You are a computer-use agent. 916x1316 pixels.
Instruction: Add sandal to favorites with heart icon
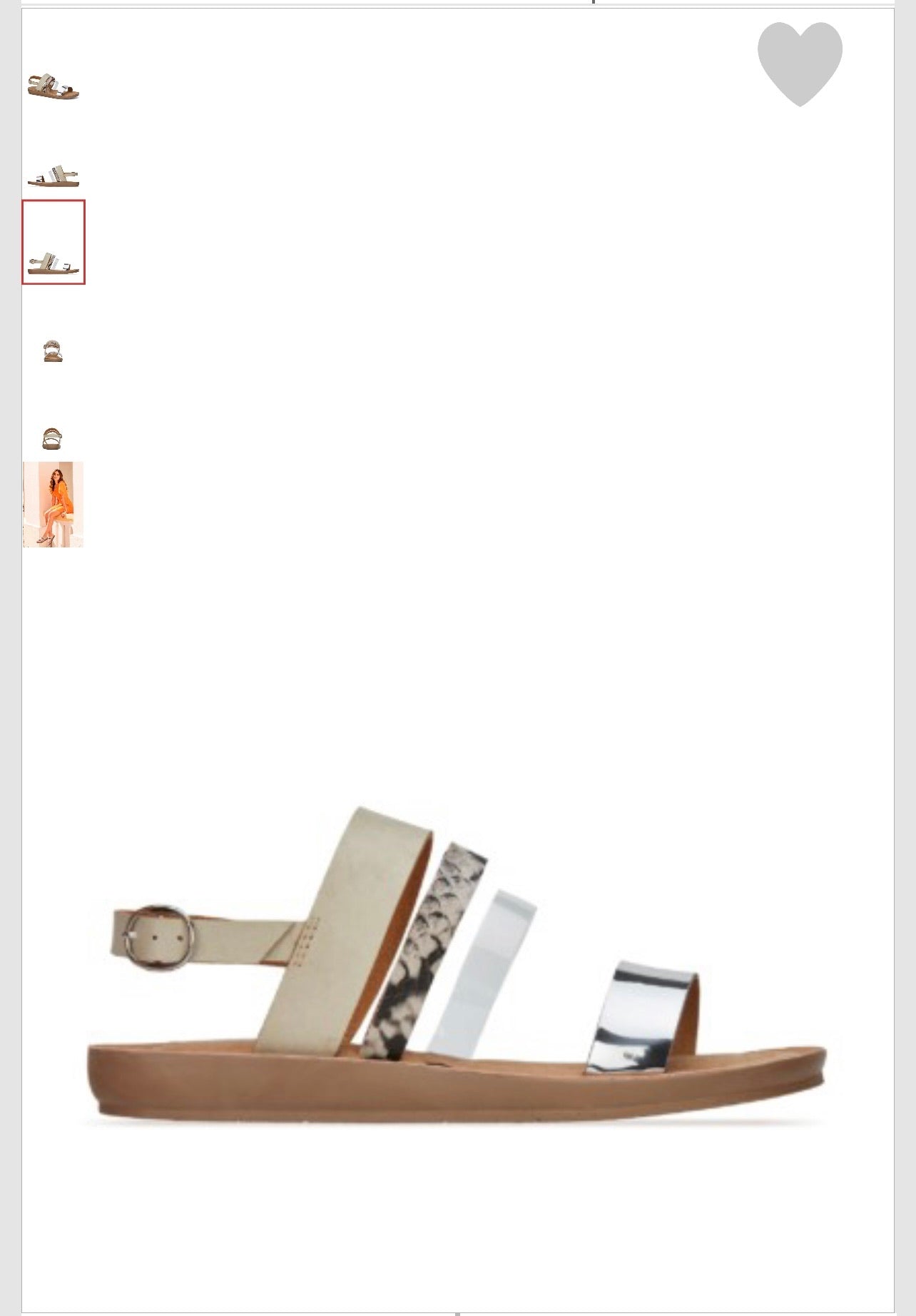(800, 63)
